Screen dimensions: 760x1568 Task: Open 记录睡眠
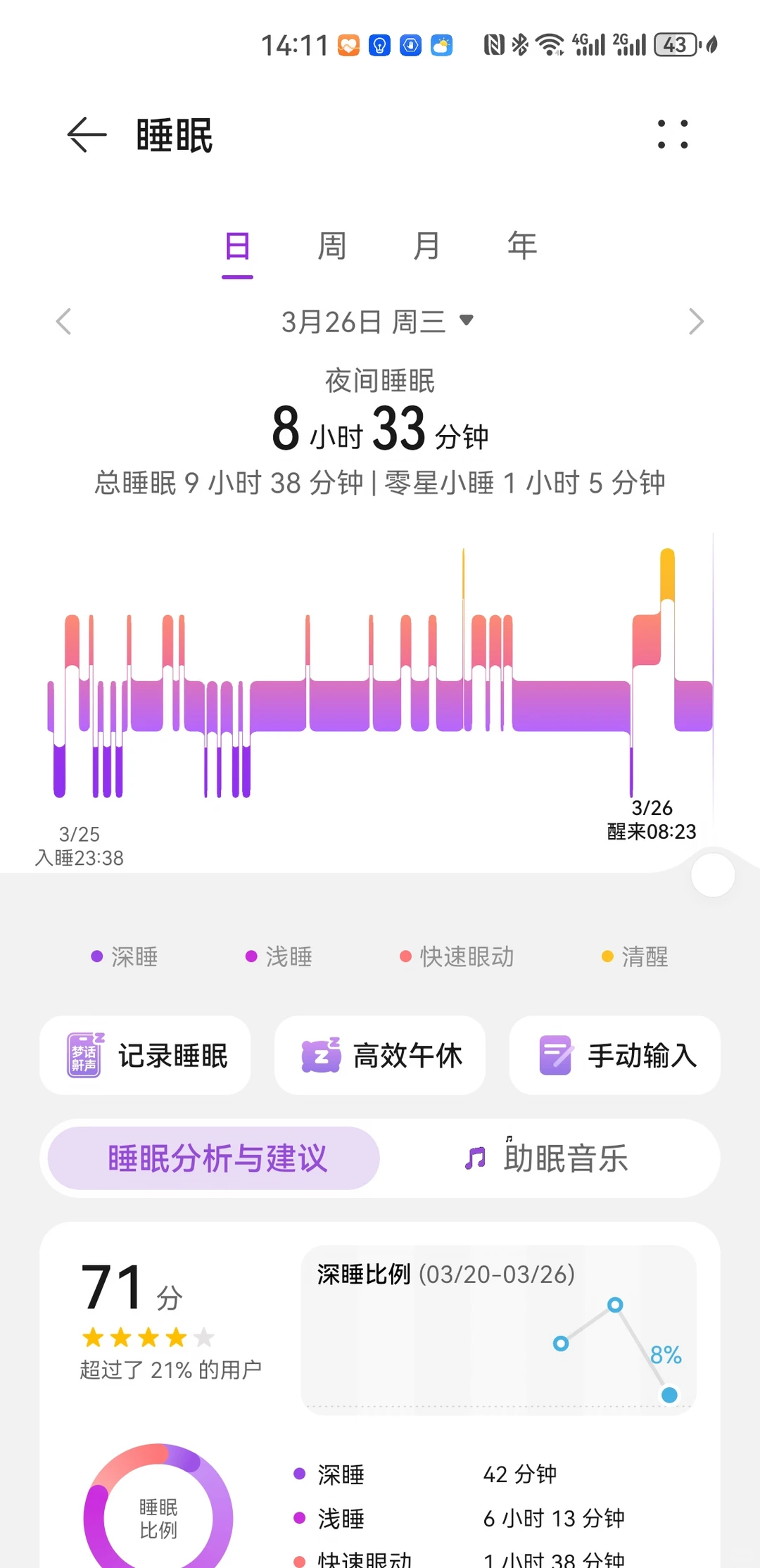(145, 1055)
